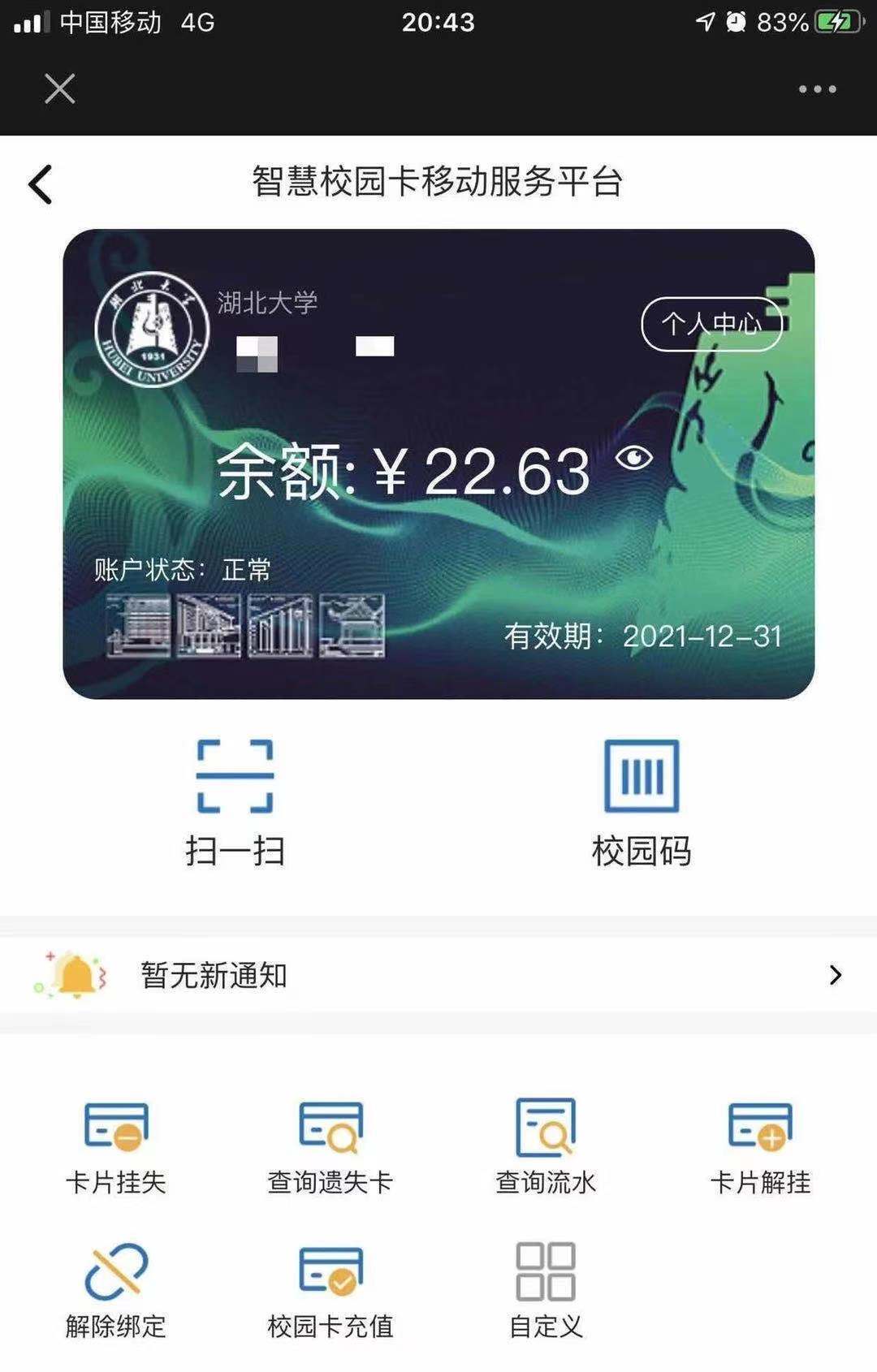This screenshot has width=877, height=1372.
Task: Open 校园卡充值 to recharge card
Action: 329,1271
